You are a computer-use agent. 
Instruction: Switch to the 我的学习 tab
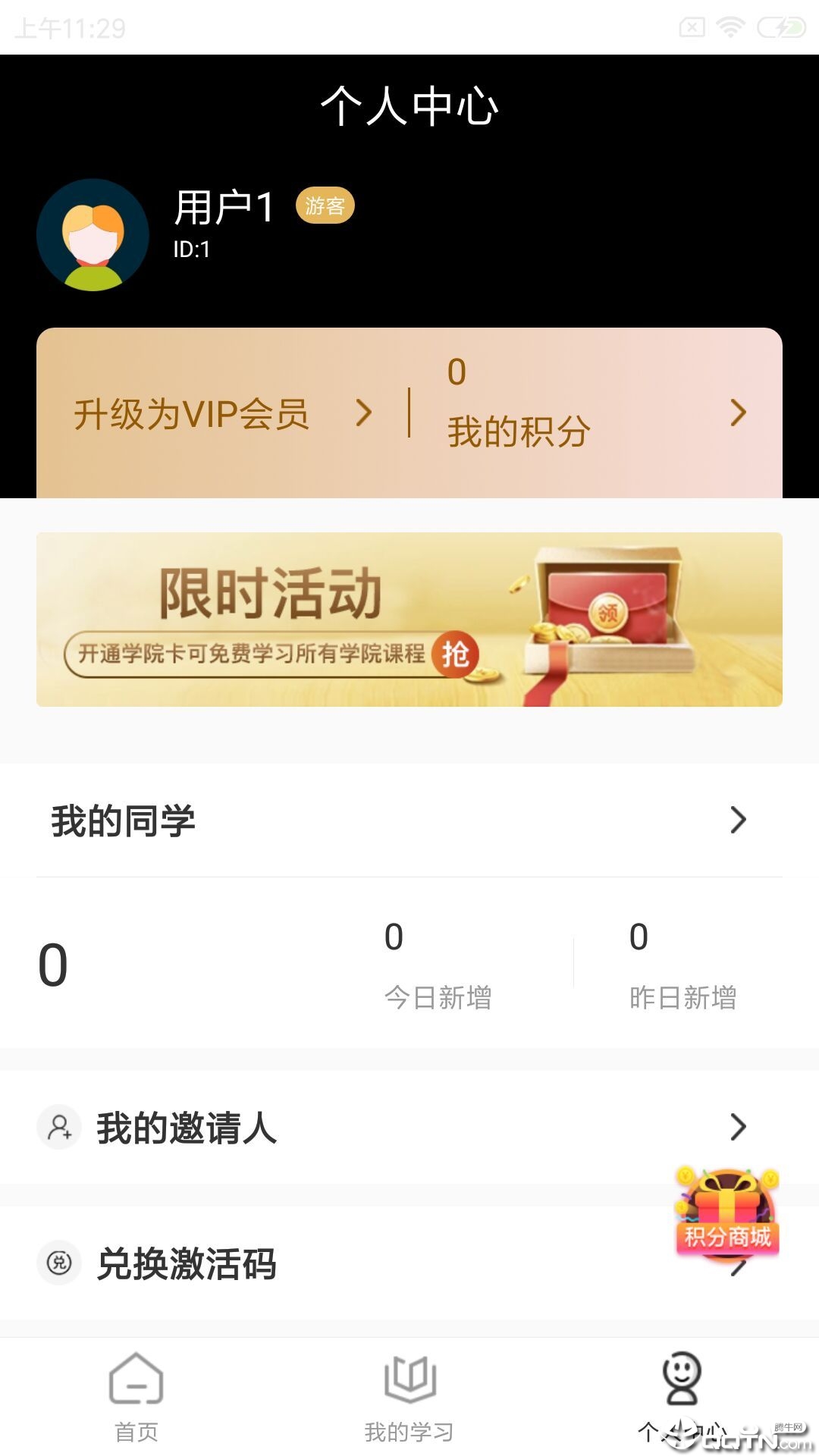click(x=409, y=1397)
